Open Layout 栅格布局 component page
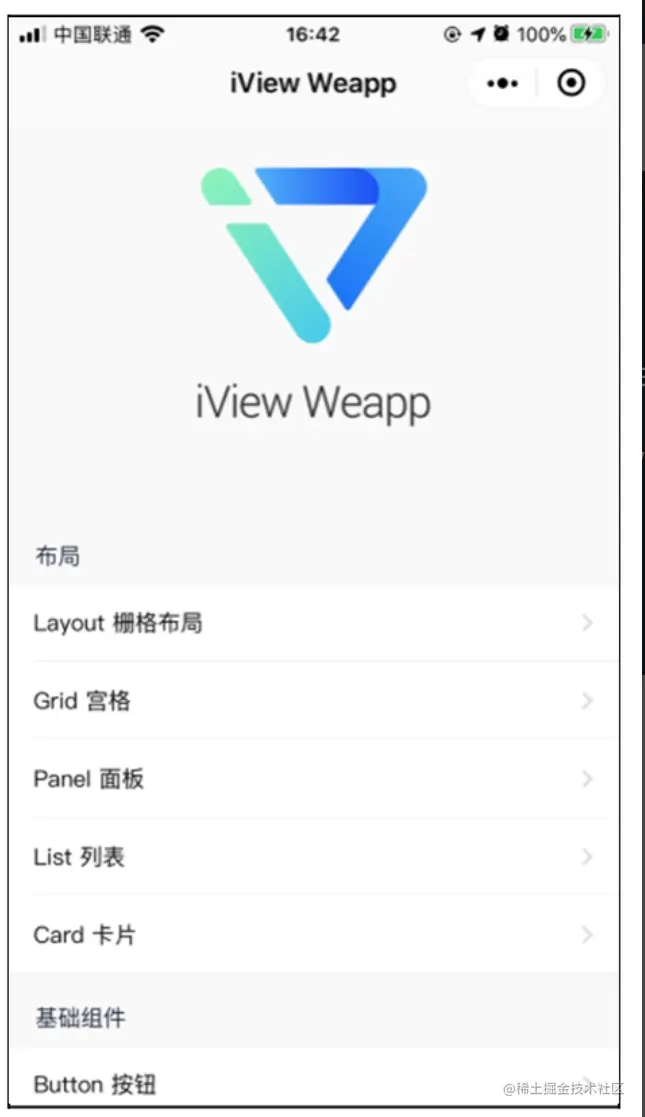The width and height of the screenshot is (645, 1117). (313, 623)
